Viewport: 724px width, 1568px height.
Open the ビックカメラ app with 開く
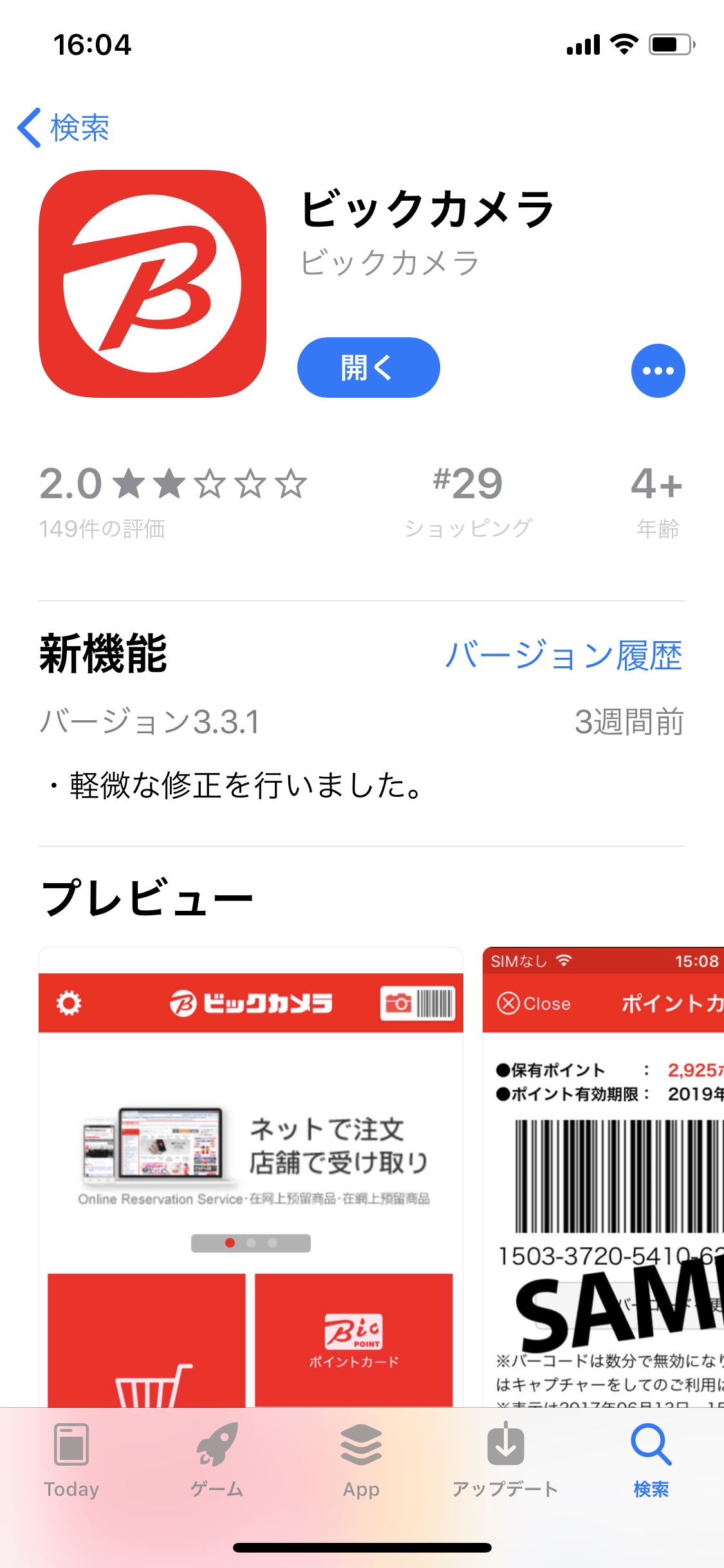click(x=368, y=368)
